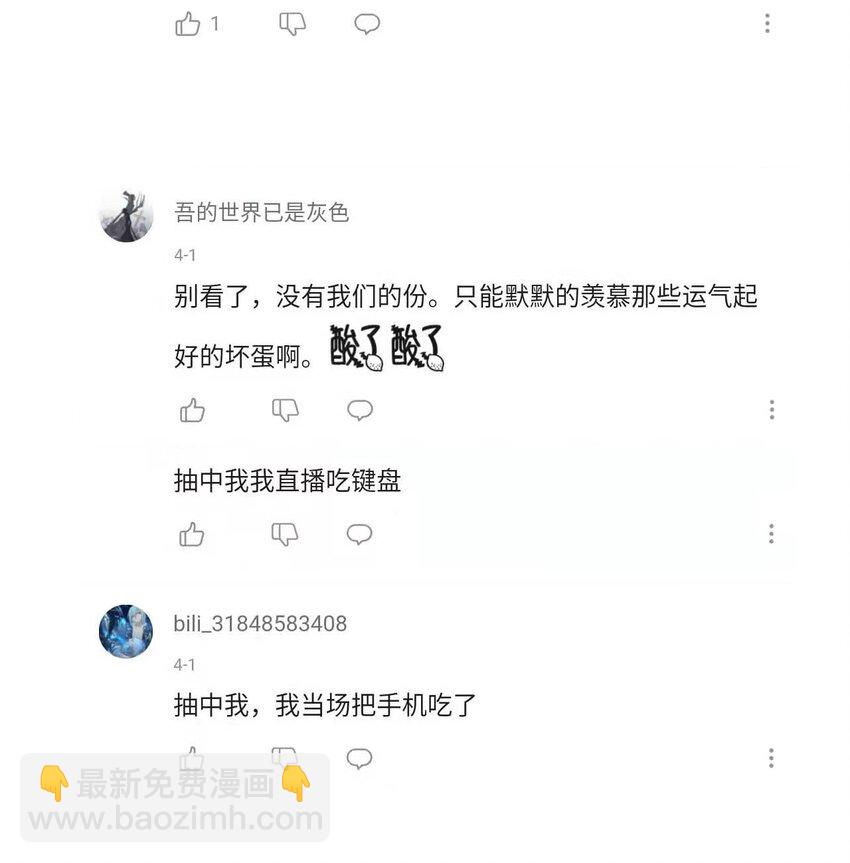Dislike the 抽中我我直播吃键盘 reply
This screenshot has width=850, height=863.
click(285, 534)
